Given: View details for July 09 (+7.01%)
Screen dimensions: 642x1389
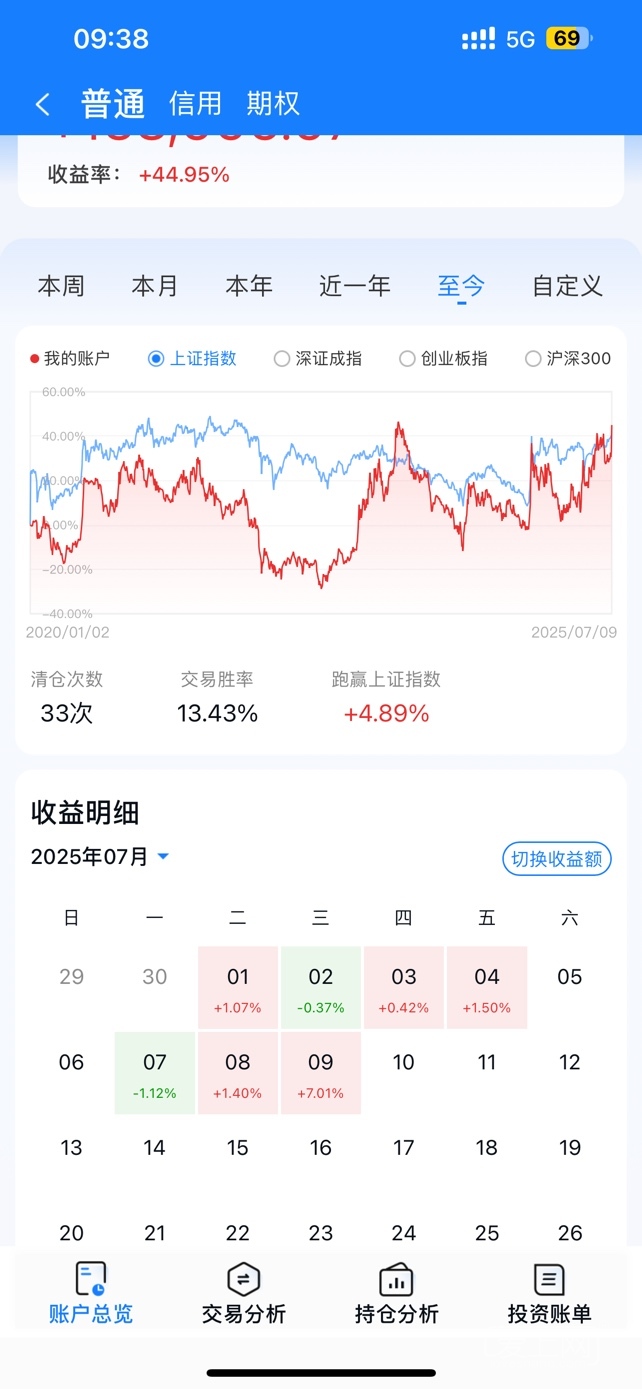Looking at the screenshot, I should point(321,1074).
